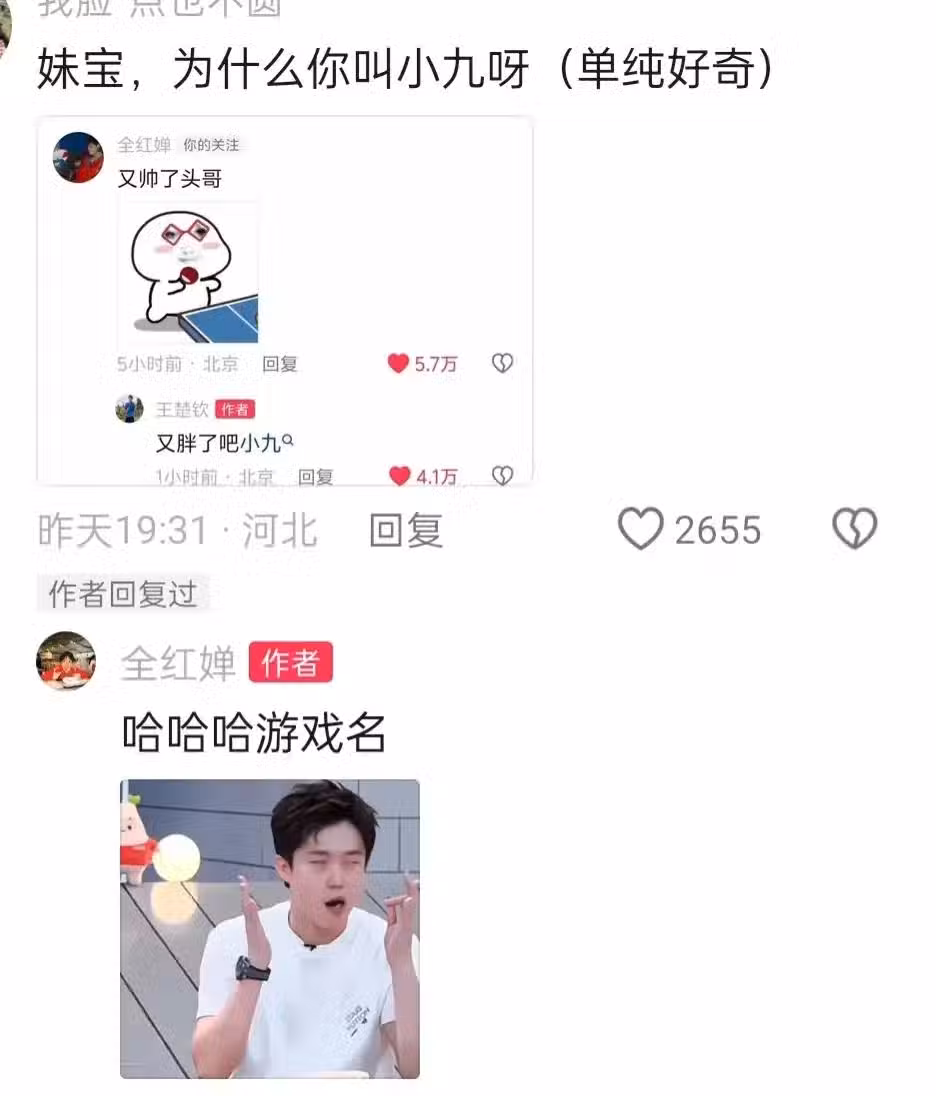Open the screenshot attached to the 小九 comment
Screen dimensions: 936x1096
284,301
